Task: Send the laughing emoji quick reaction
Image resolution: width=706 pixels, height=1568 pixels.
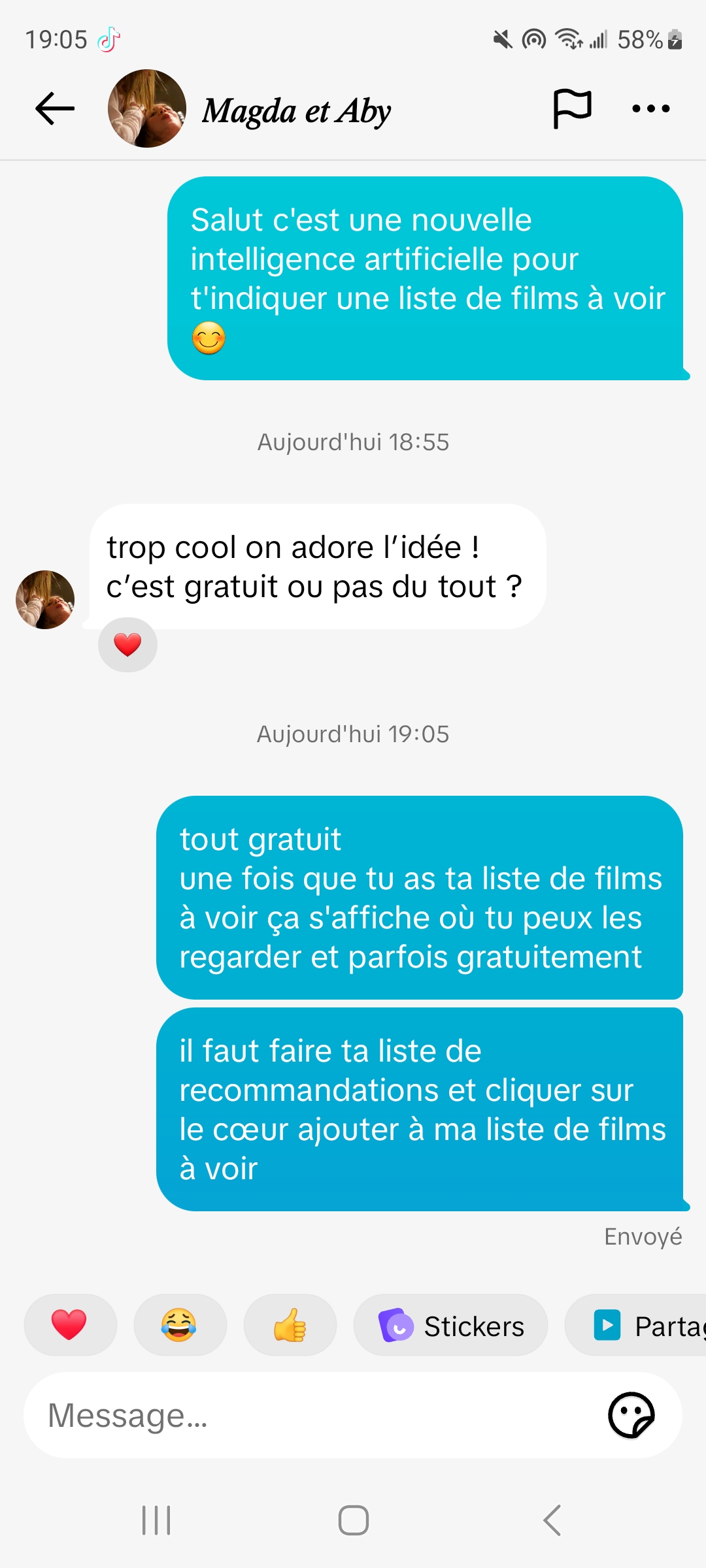Action: (x=180, y=1325)
